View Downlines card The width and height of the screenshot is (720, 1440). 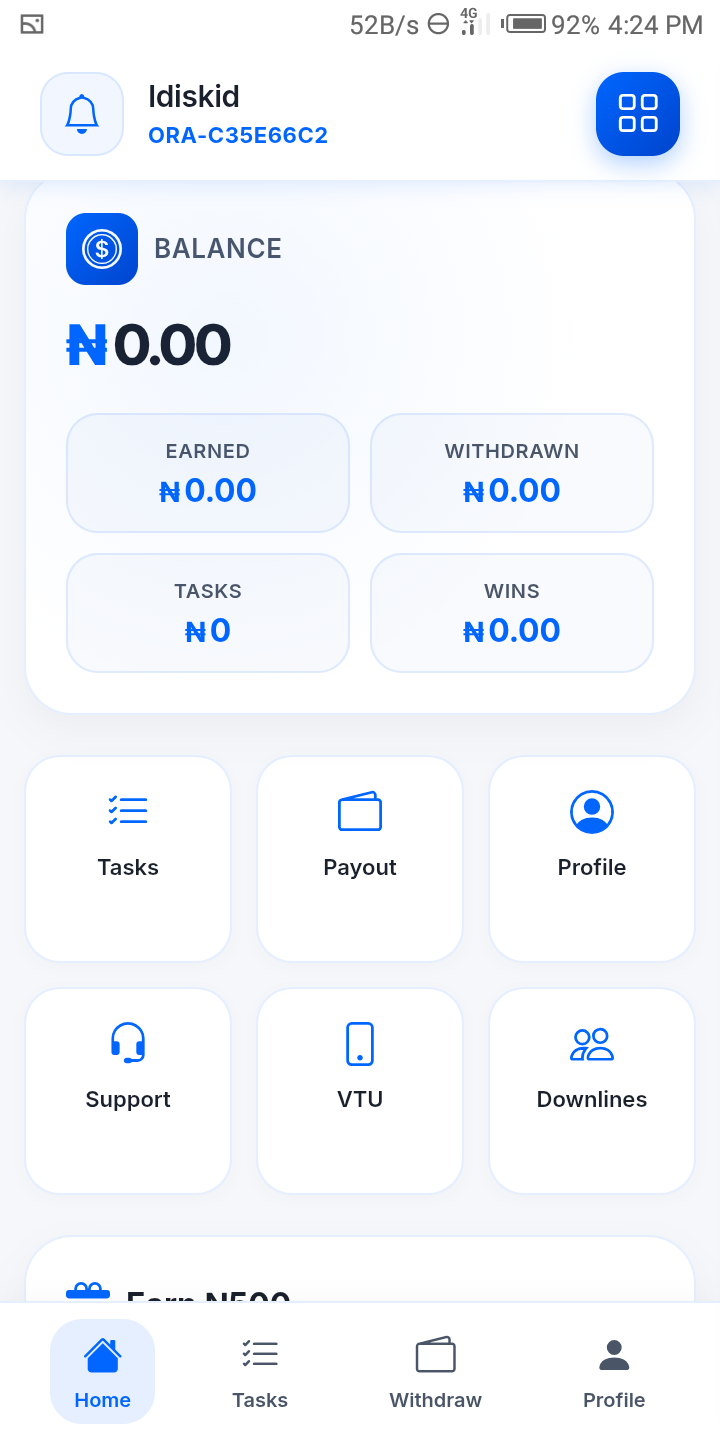(x=592, y=1091)
